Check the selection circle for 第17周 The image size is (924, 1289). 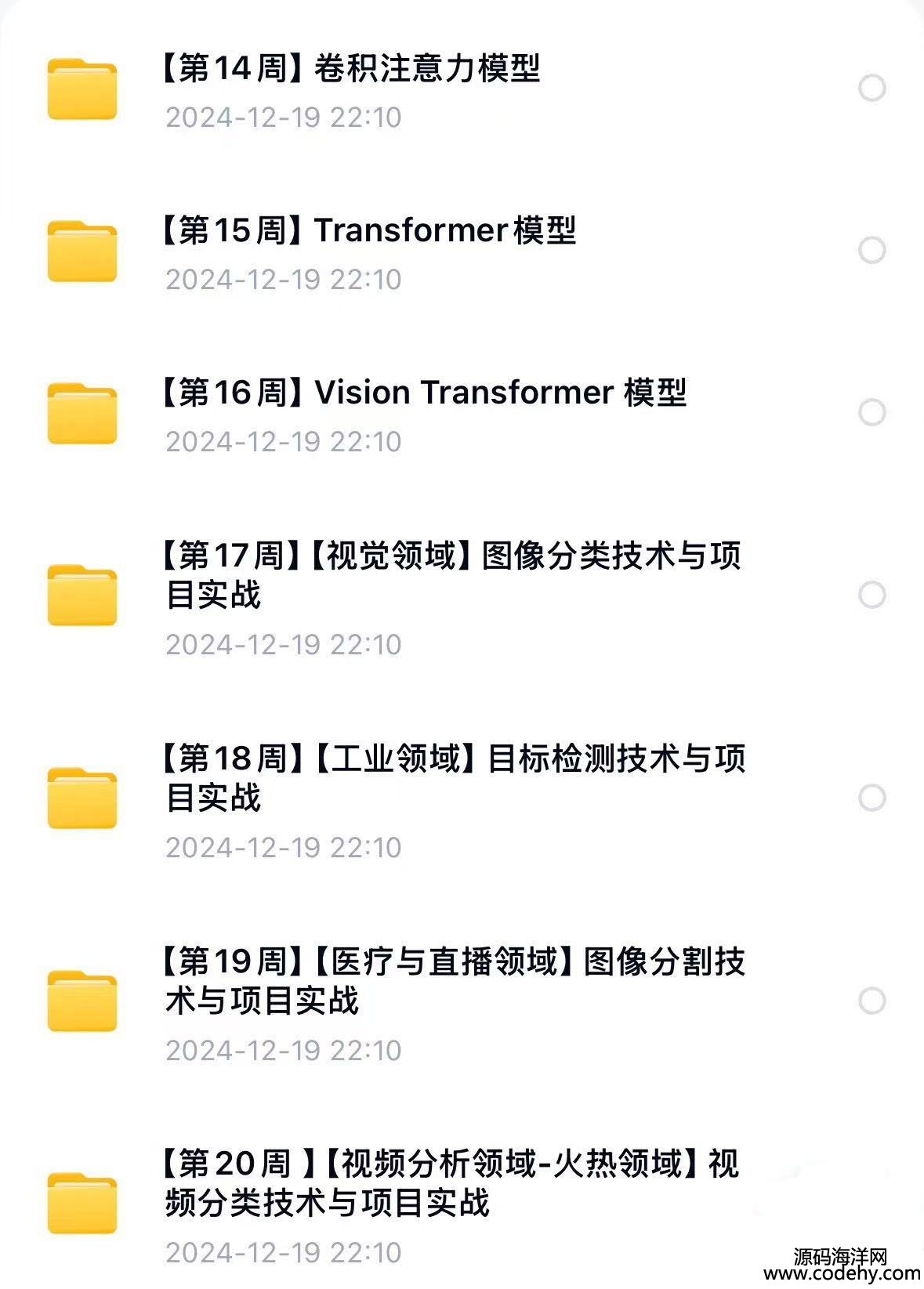[x=871, y=595]
